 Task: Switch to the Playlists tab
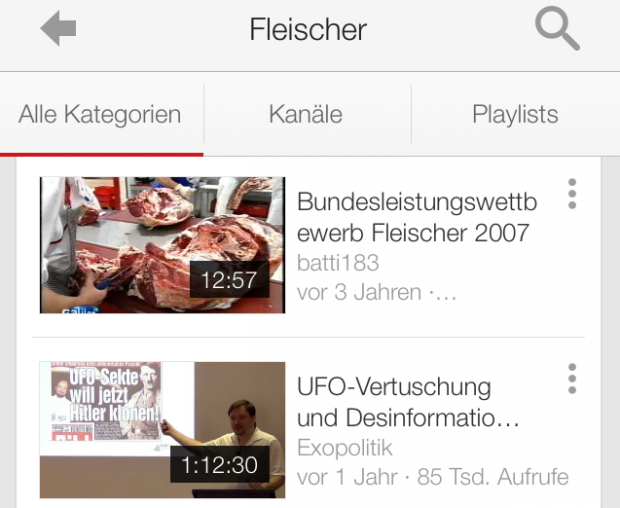coord(515,114)
